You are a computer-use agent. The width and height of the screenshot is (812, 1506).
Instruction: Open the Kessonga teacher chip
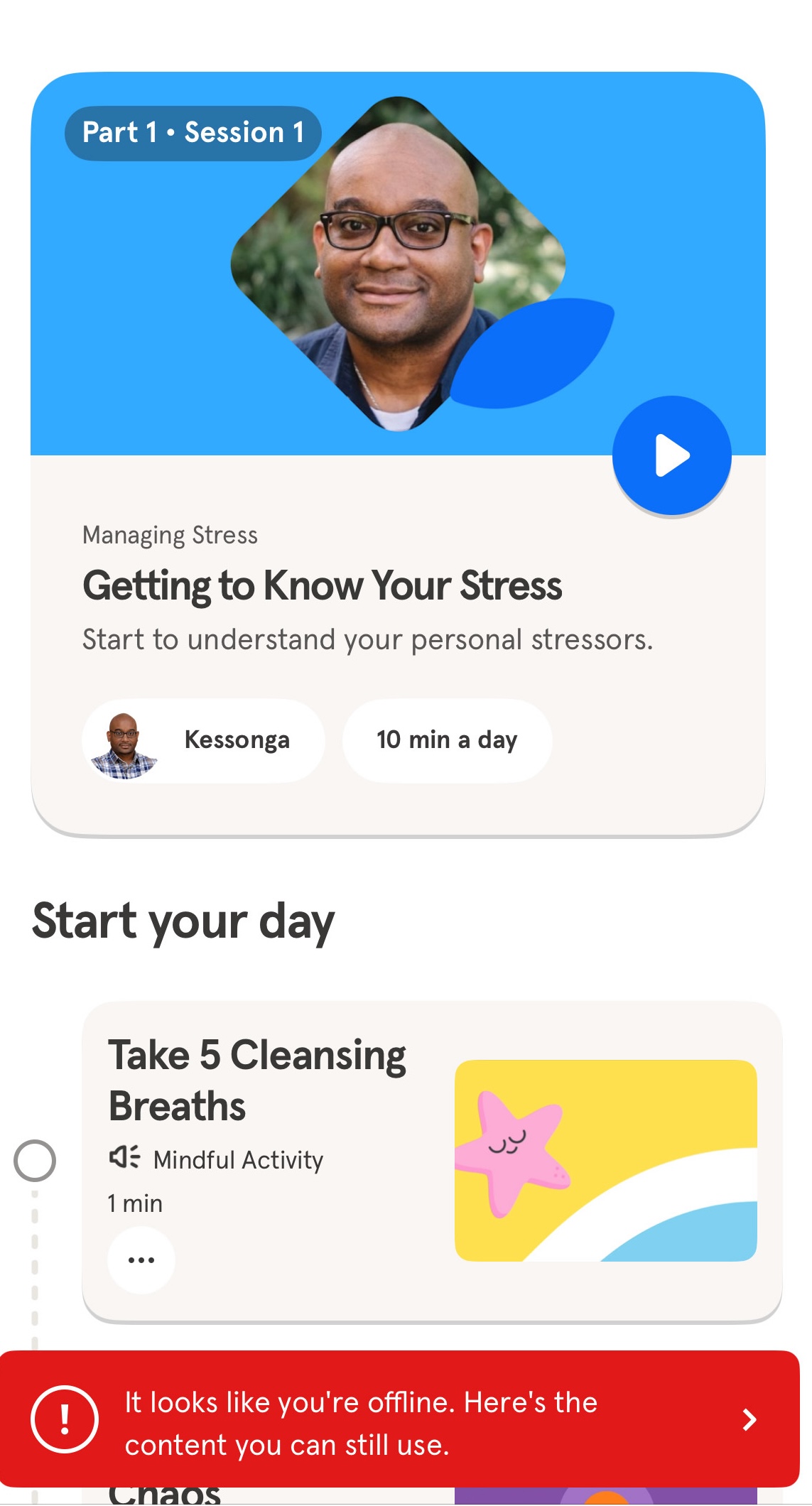(x=203, y=740)
